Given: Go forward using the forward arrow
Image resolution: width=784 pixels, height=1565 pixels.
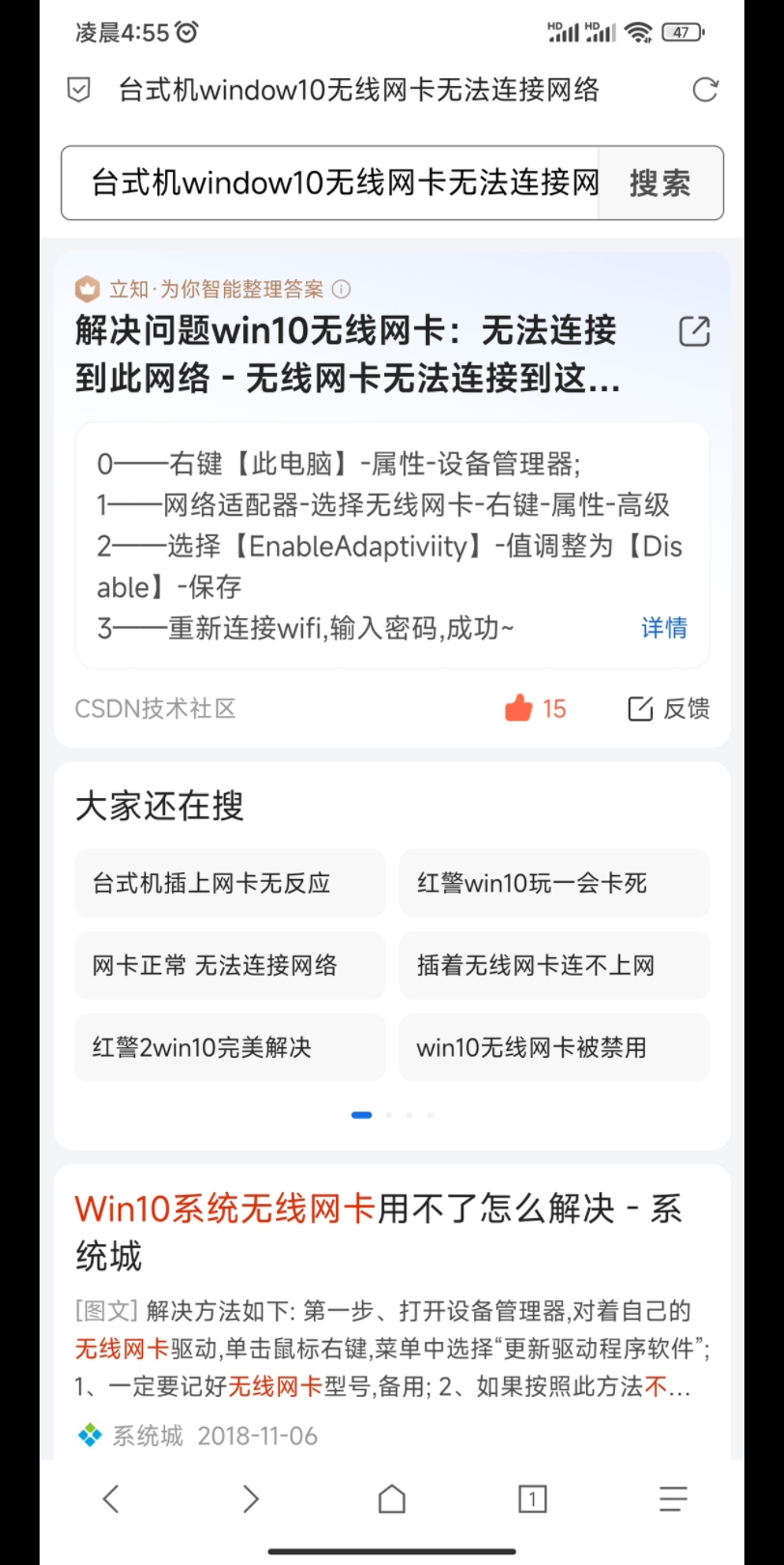Looking at the screenshot, I should point(251,1498).
